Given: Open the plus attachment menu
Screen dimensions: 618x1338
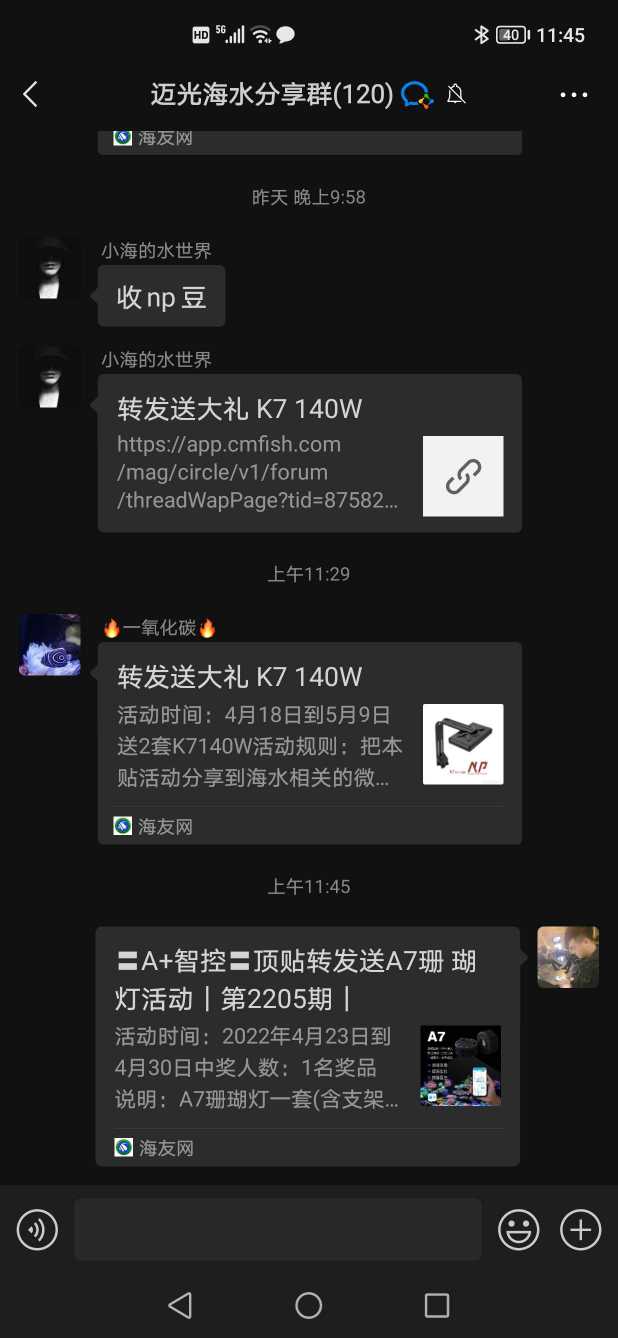Looking at the screenshot, I should click(580, 1230).
